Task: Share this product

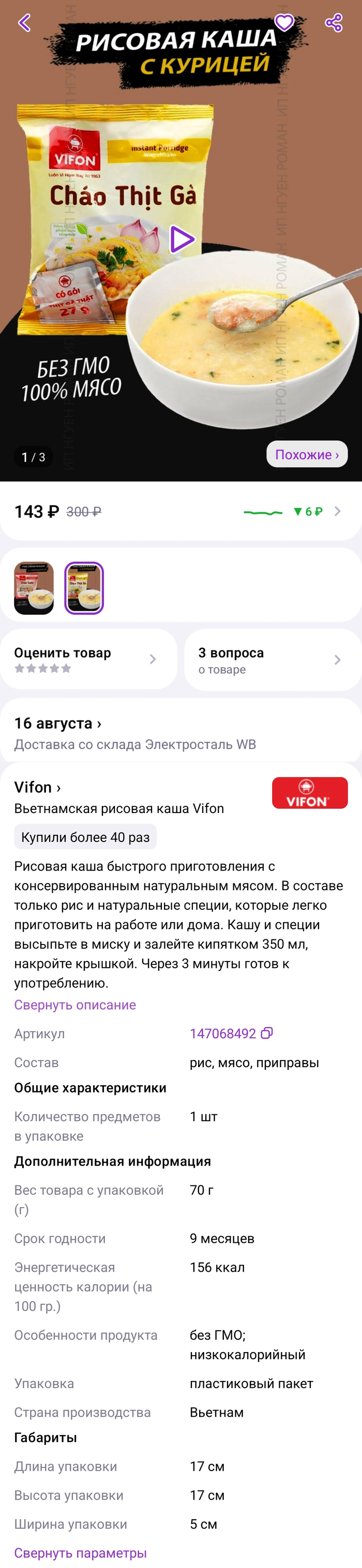Action: [334, 23]
